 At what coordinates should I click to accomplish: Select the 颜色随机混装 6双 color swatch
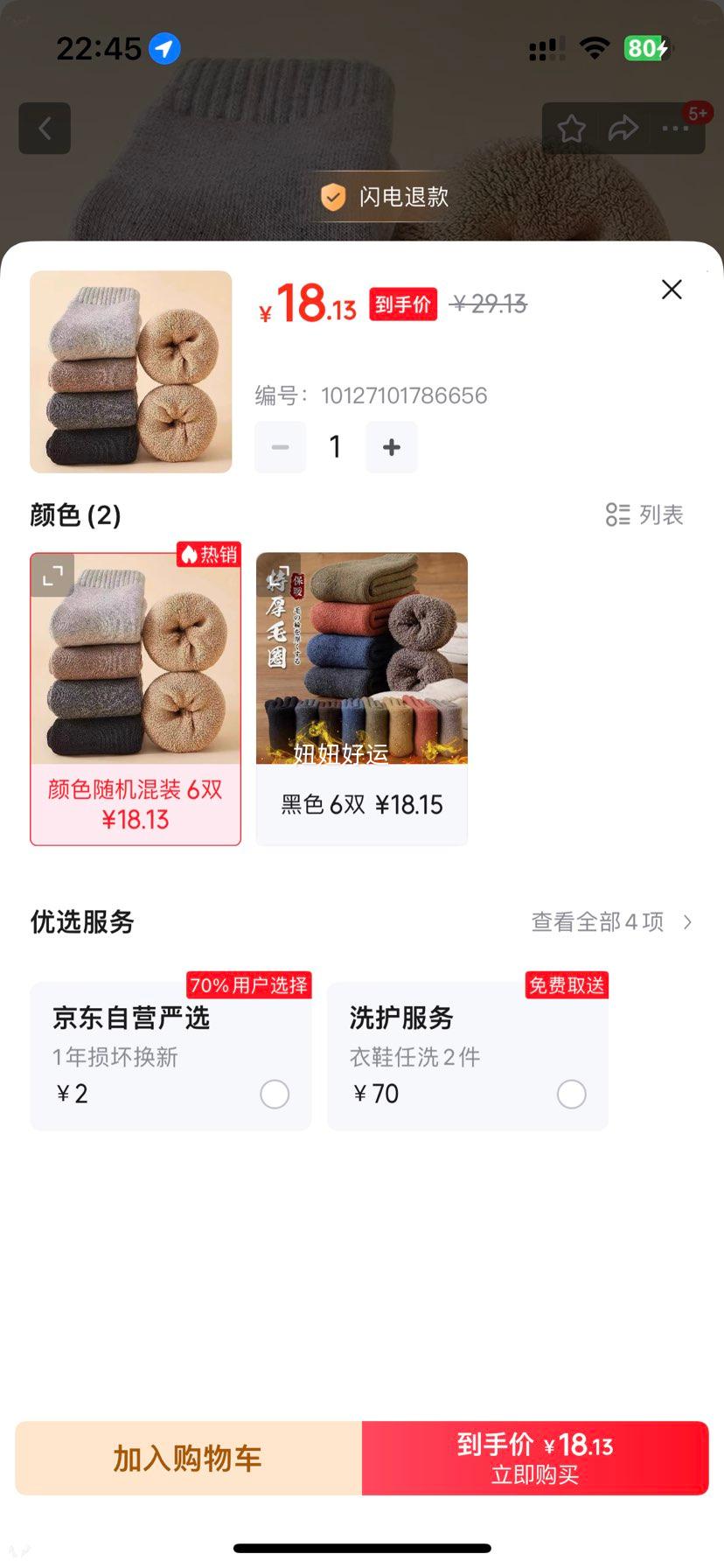click(136, 698)
